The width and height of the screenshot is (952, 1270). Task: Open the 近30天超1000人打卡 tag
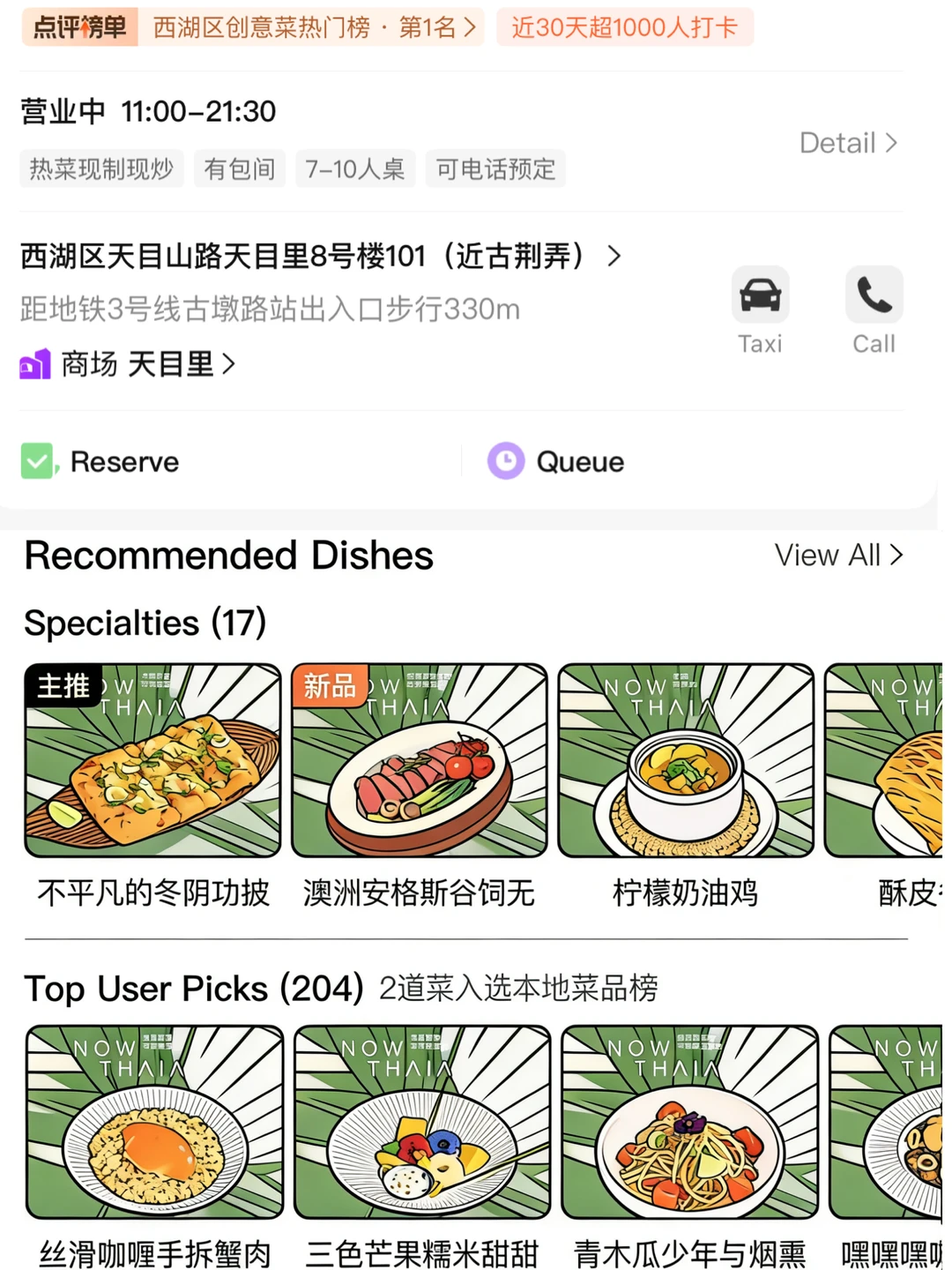click(x=624, y=27)
